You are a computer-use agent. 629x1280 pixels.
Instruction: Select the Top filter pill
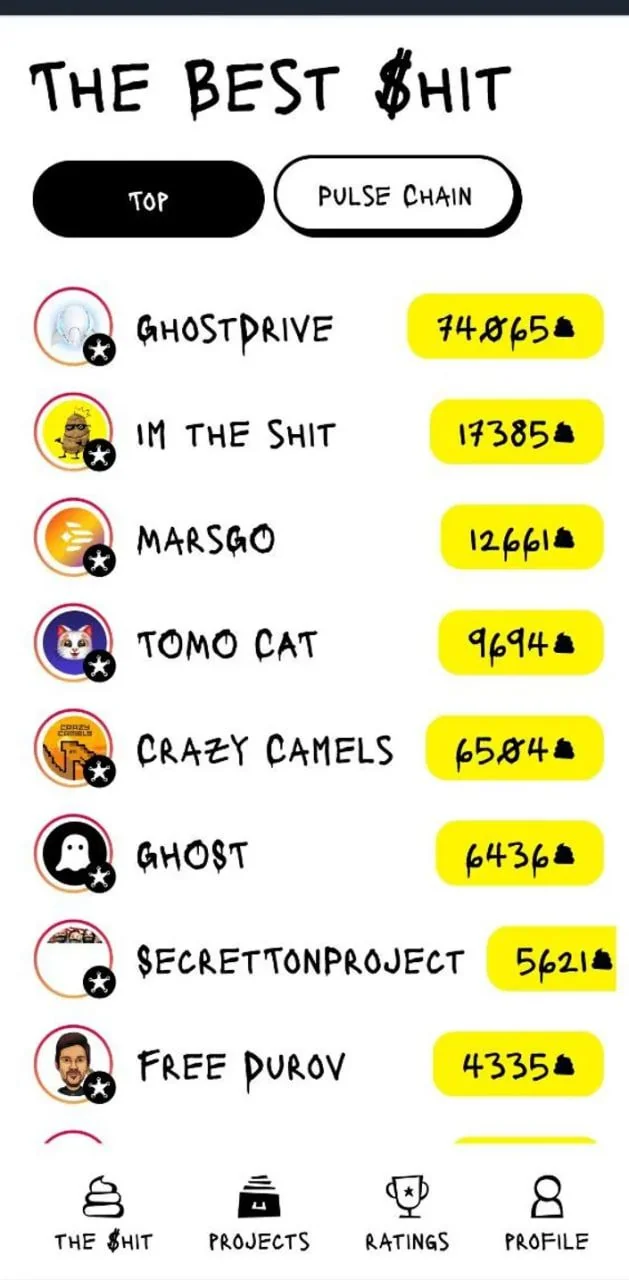coord(148,199)
